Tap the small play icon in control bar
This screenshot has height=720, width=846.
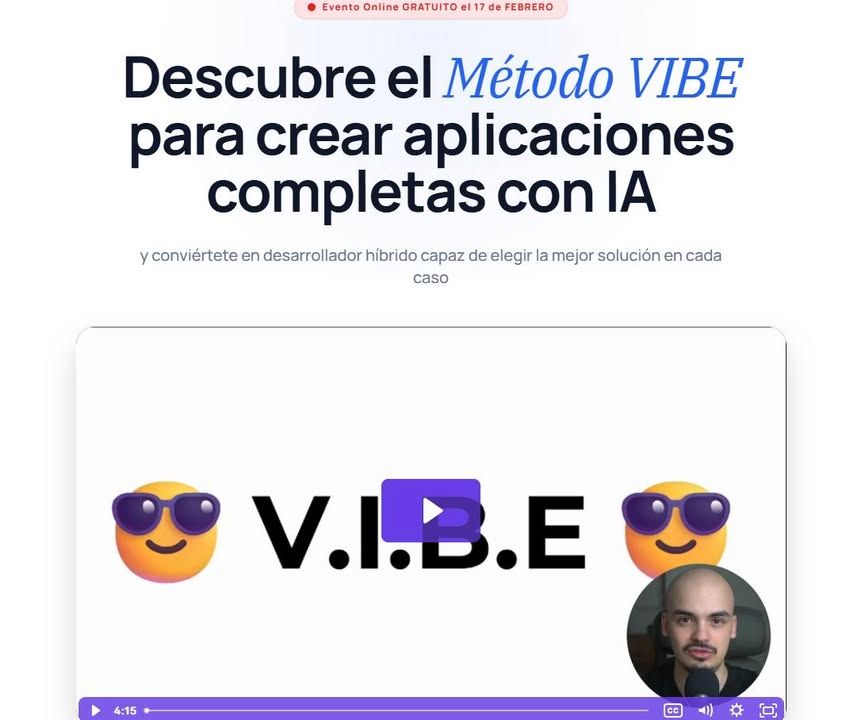(96, 710)
